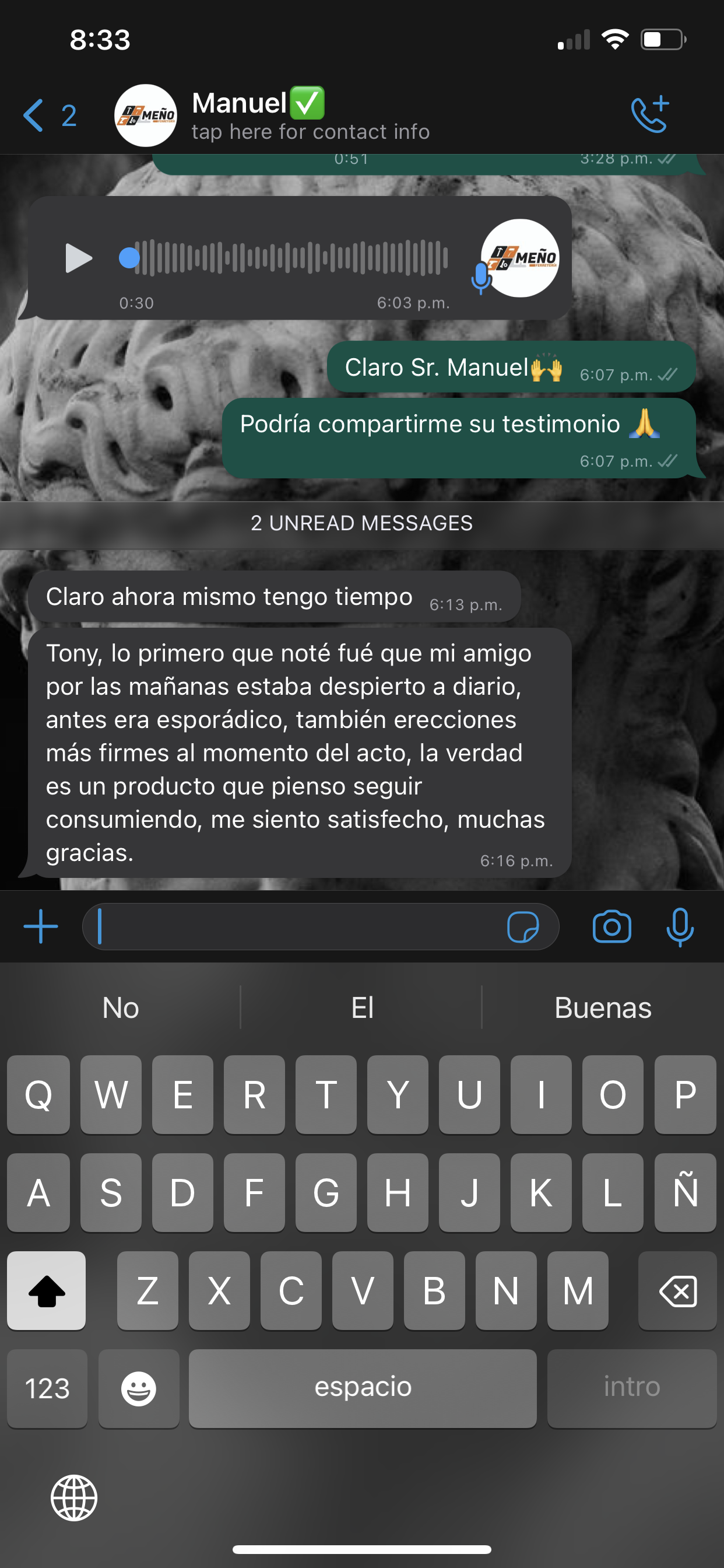Tap the 2 UNREAD MESSAGES divider
724x1568 pixels.
[362, 522]
